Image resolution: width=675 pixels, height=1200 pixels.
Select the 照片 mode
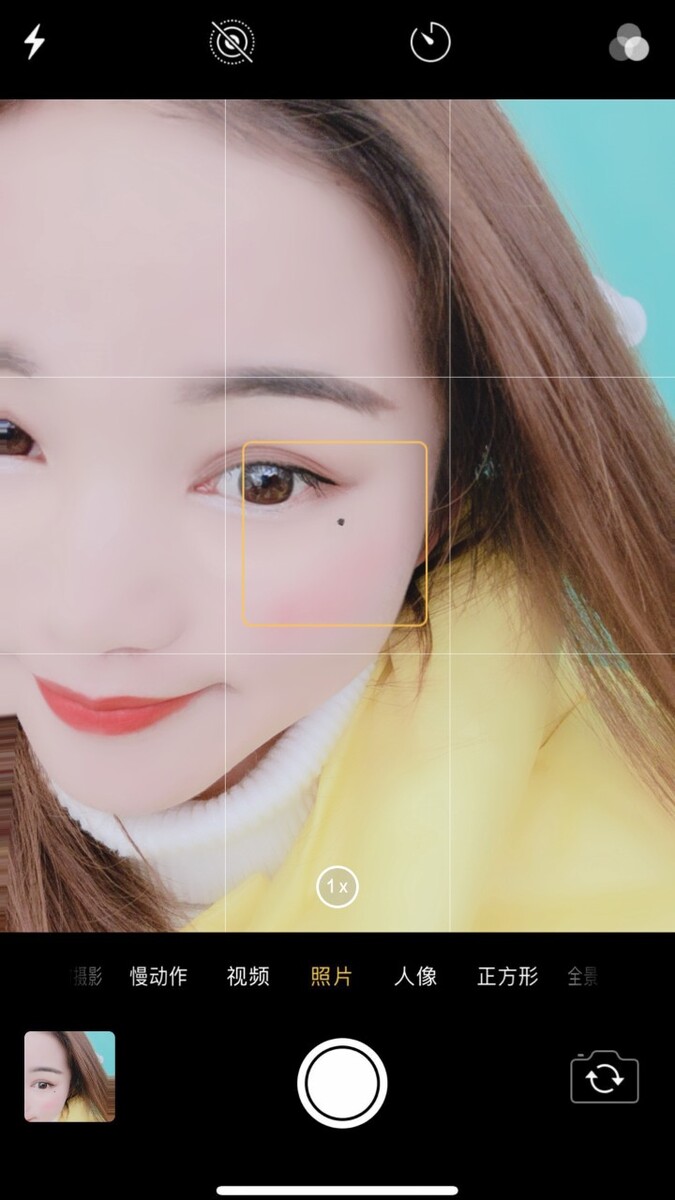pyautogui.click(x=331, y=977)
